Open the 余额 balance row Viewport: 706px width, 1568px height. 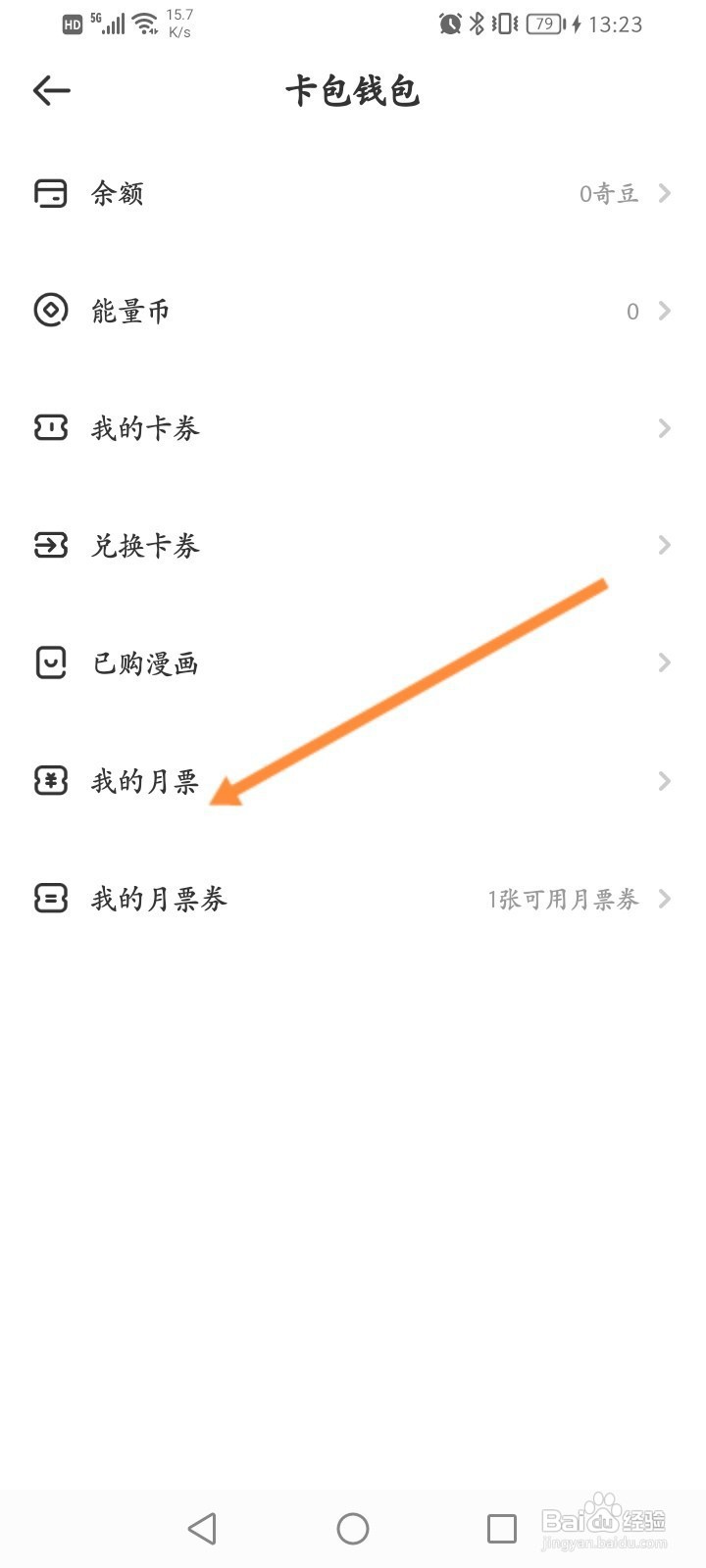353,193
